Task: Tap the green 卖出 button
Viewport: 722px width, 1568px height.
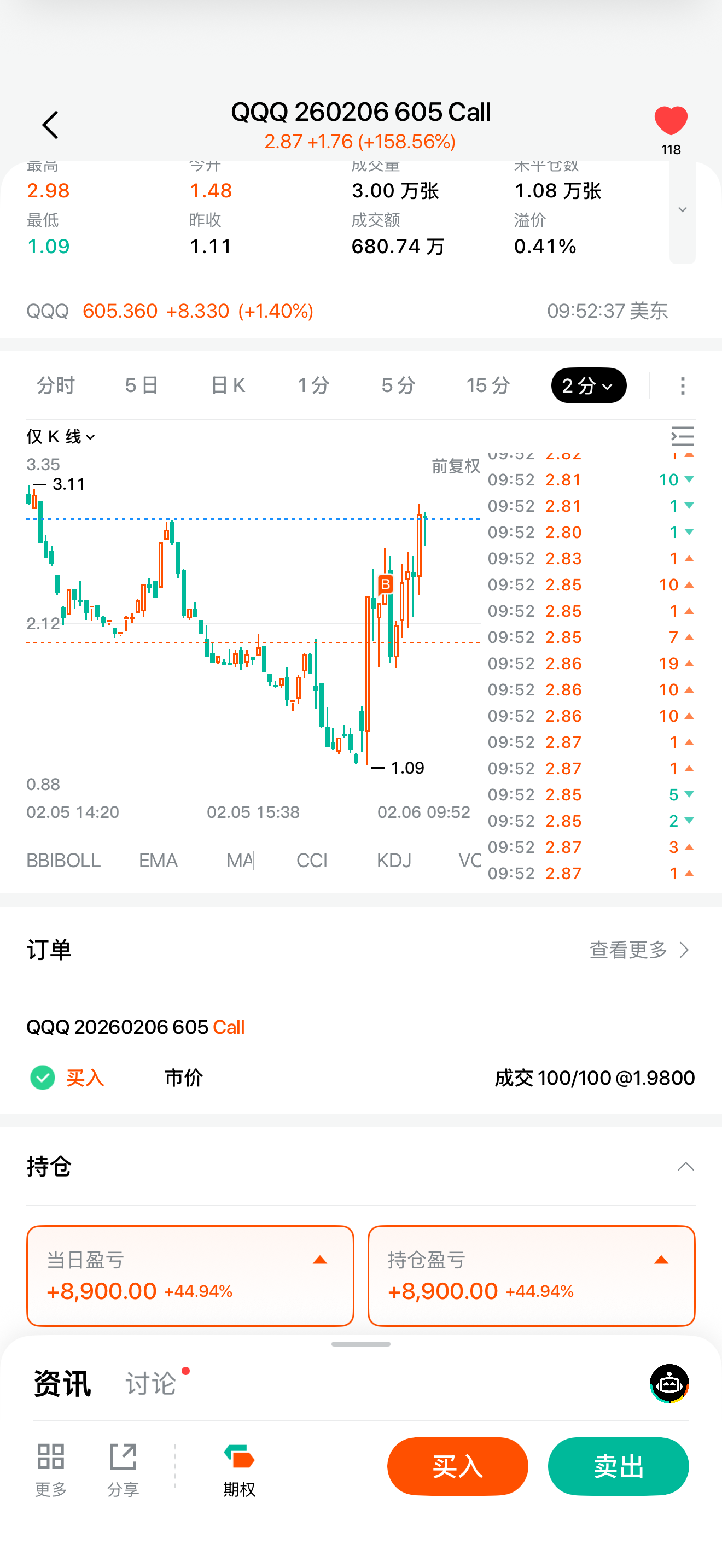Action: [x=618, y=1466]
